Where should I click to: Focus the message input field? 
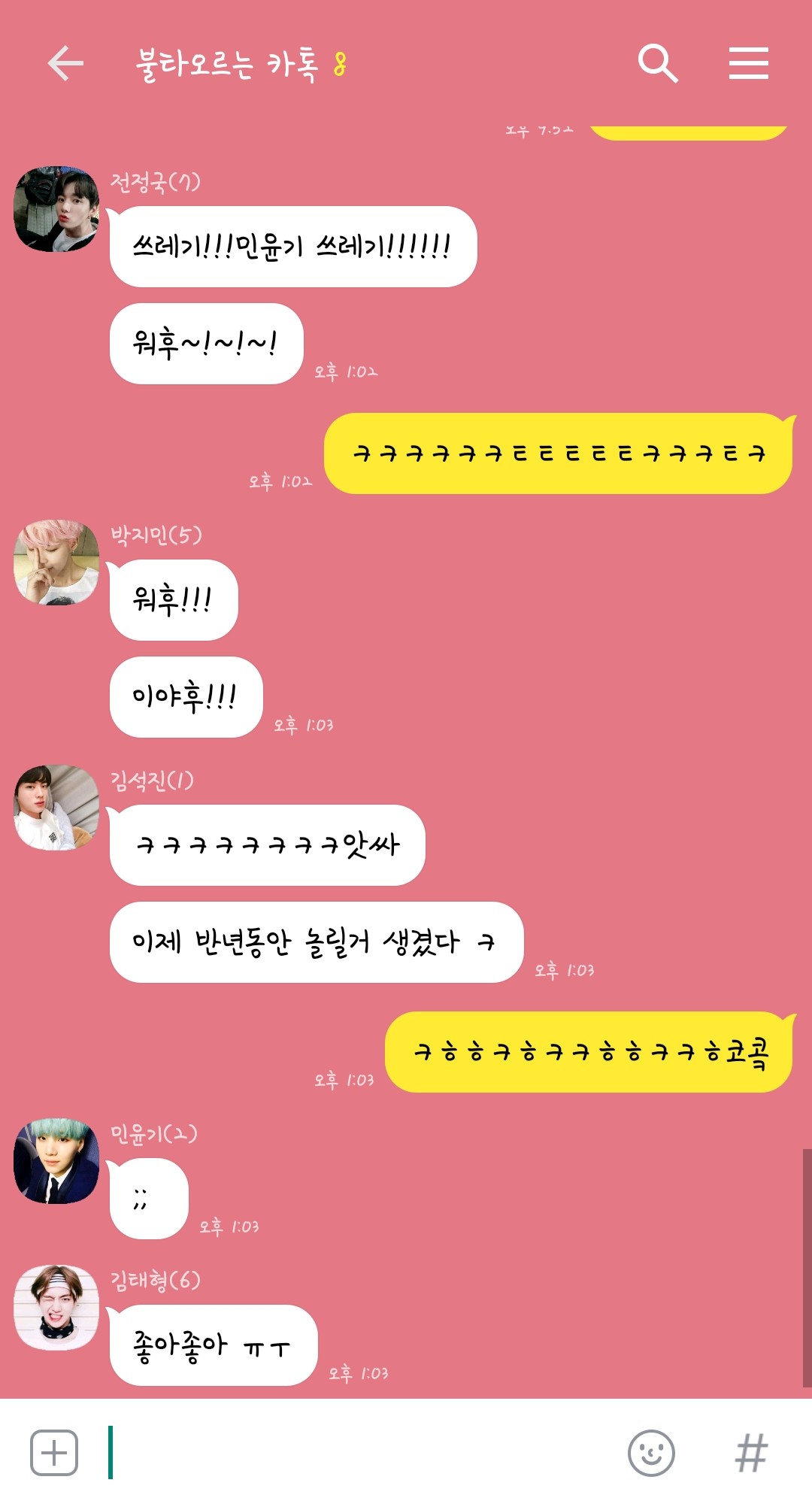(361, 1452)
